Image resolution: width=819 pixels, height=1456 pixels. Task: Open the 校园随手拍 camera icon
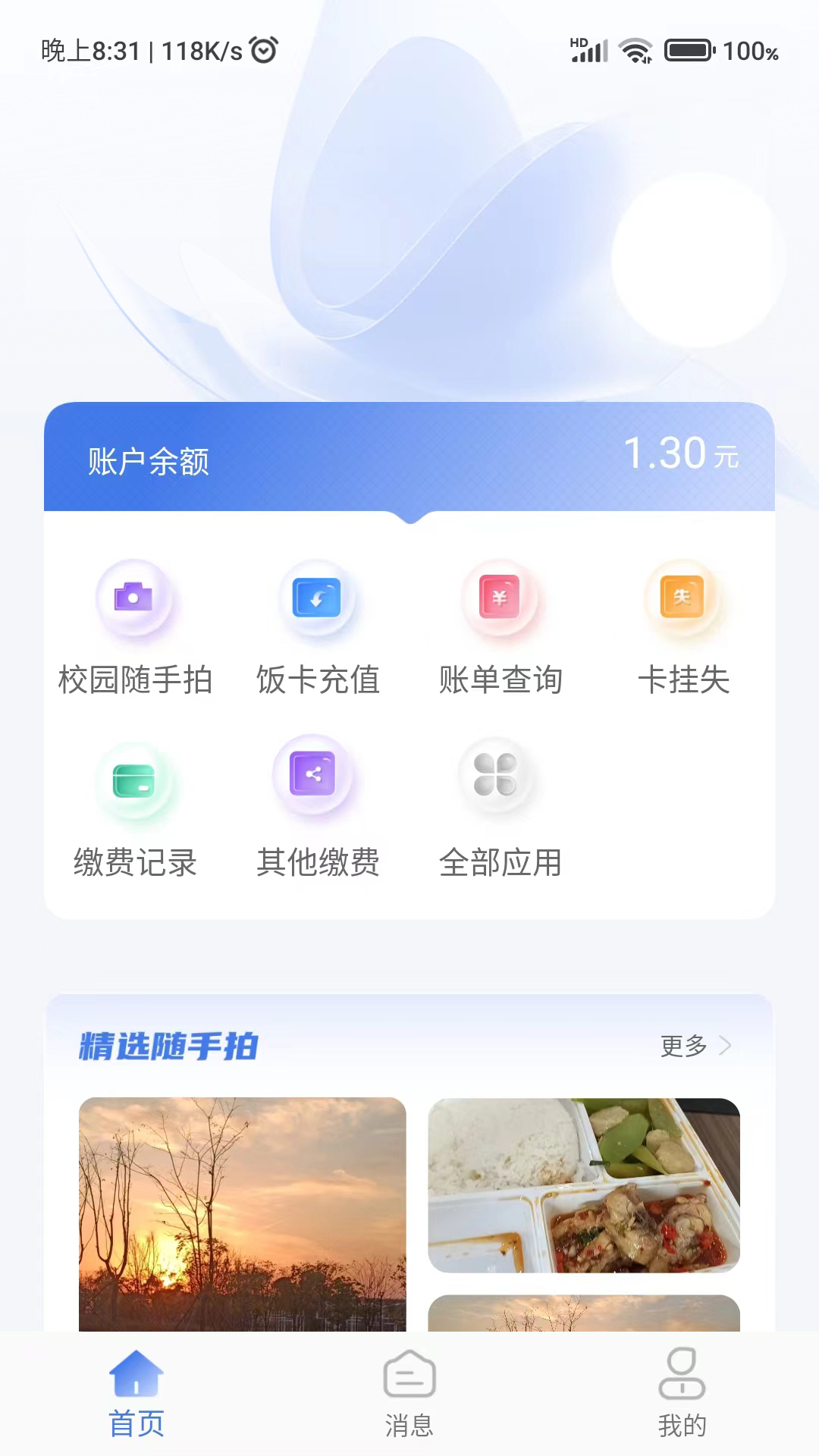point(136,599)
